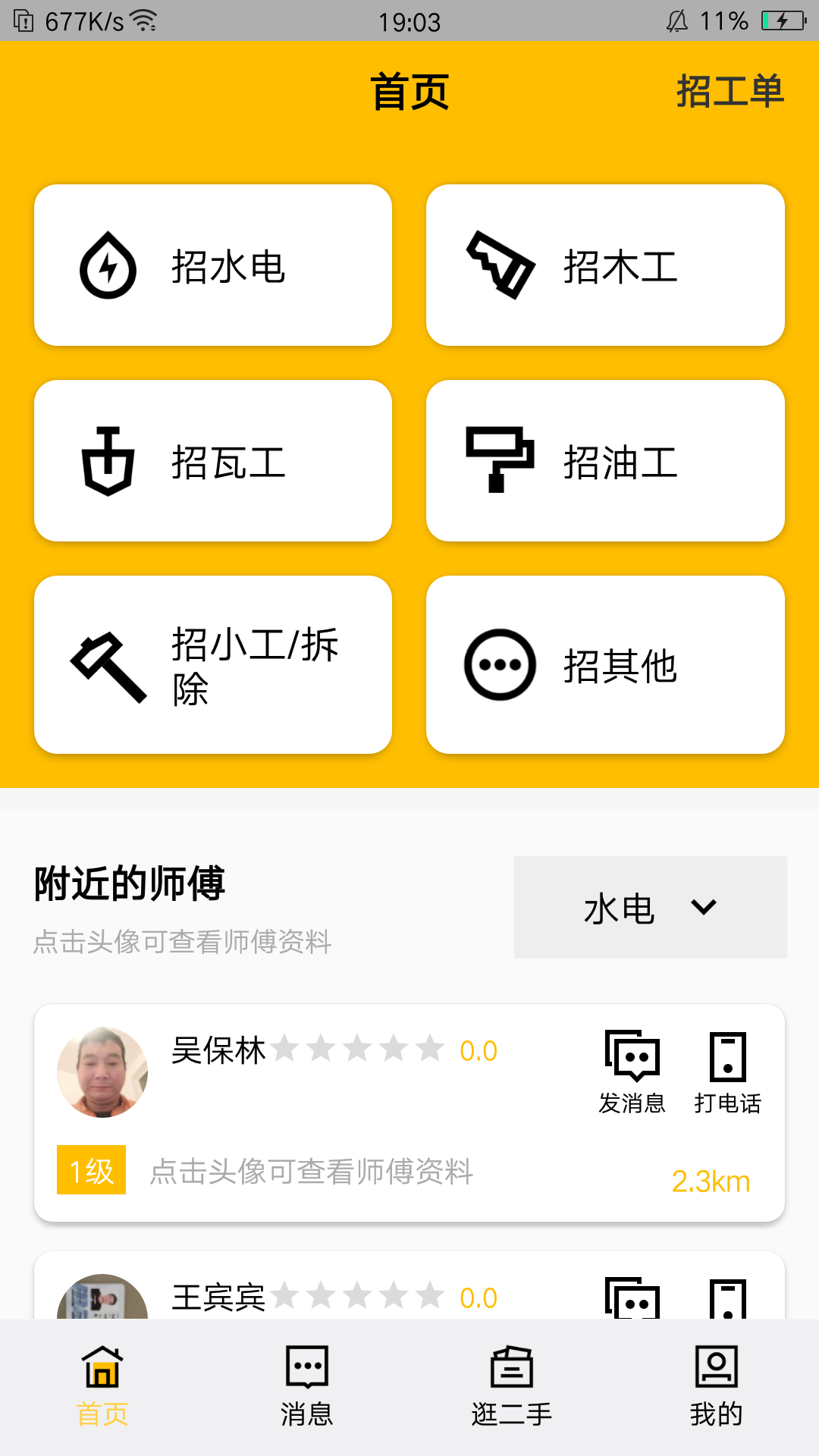
Task: Call 吴保林 with 打电话
Action: click(x=727, y=1071)
